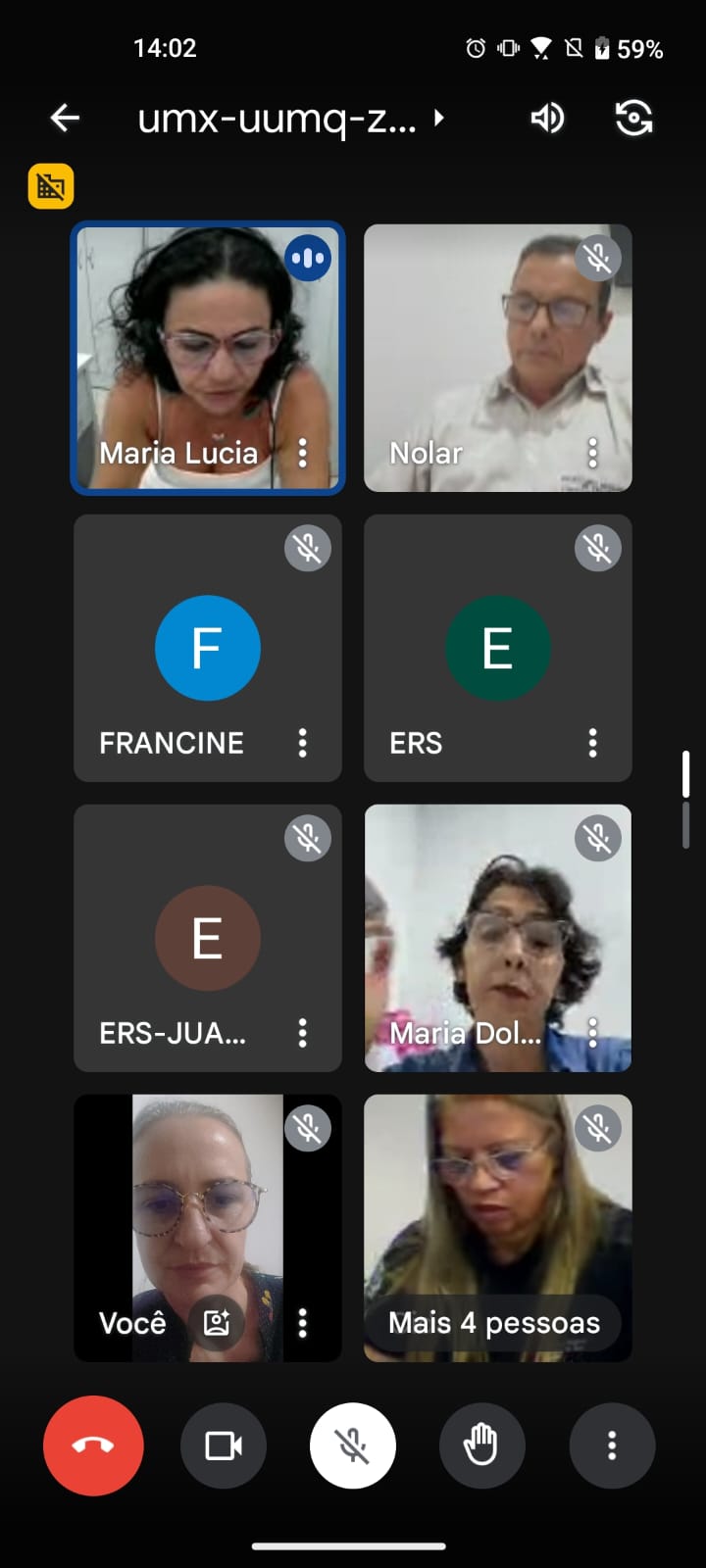Turn off your camera
Screen dimensions: 706x1568
point(224,1445)
